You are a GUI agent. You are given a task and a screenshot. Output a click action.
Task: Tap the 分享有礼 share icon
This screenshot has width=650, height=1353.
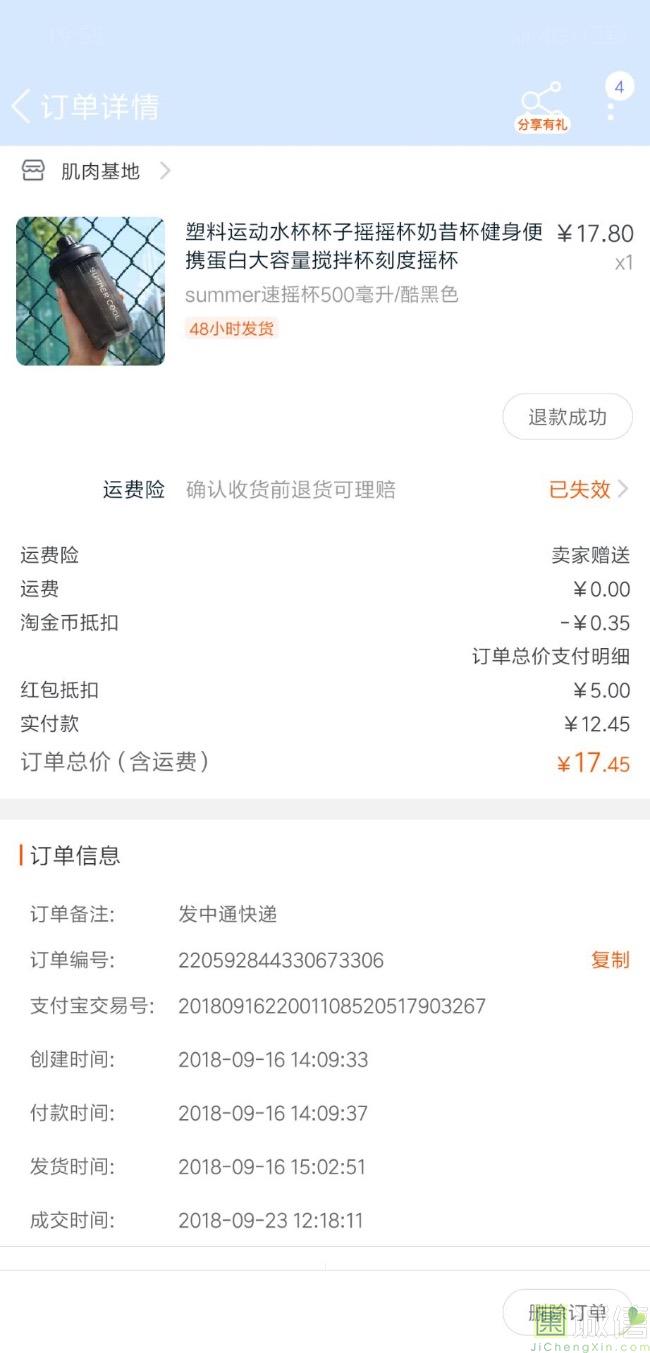[541, 107]
